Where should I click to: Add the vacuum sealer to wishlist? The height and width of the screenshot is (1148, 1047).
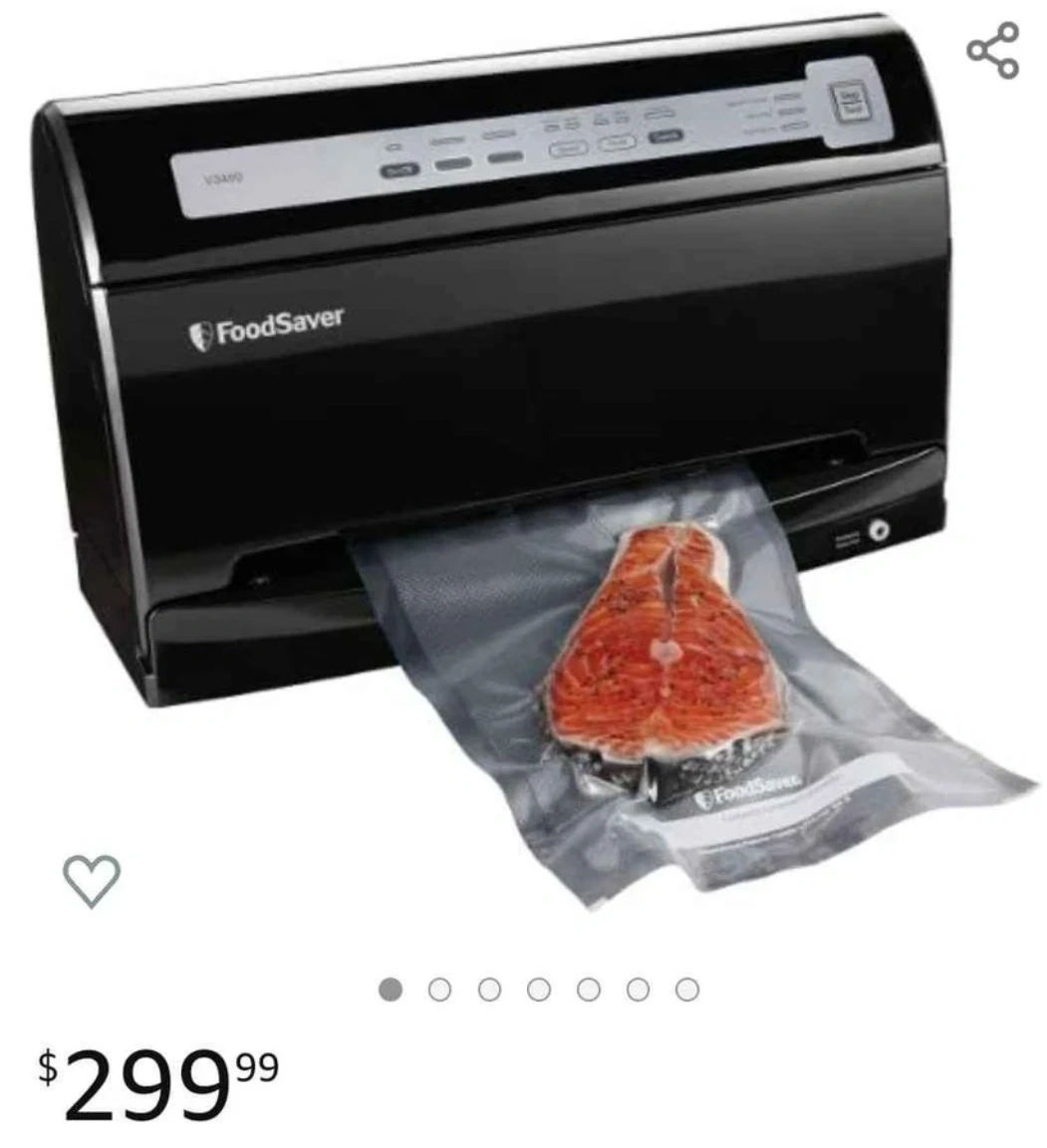(x=92, y=880)
